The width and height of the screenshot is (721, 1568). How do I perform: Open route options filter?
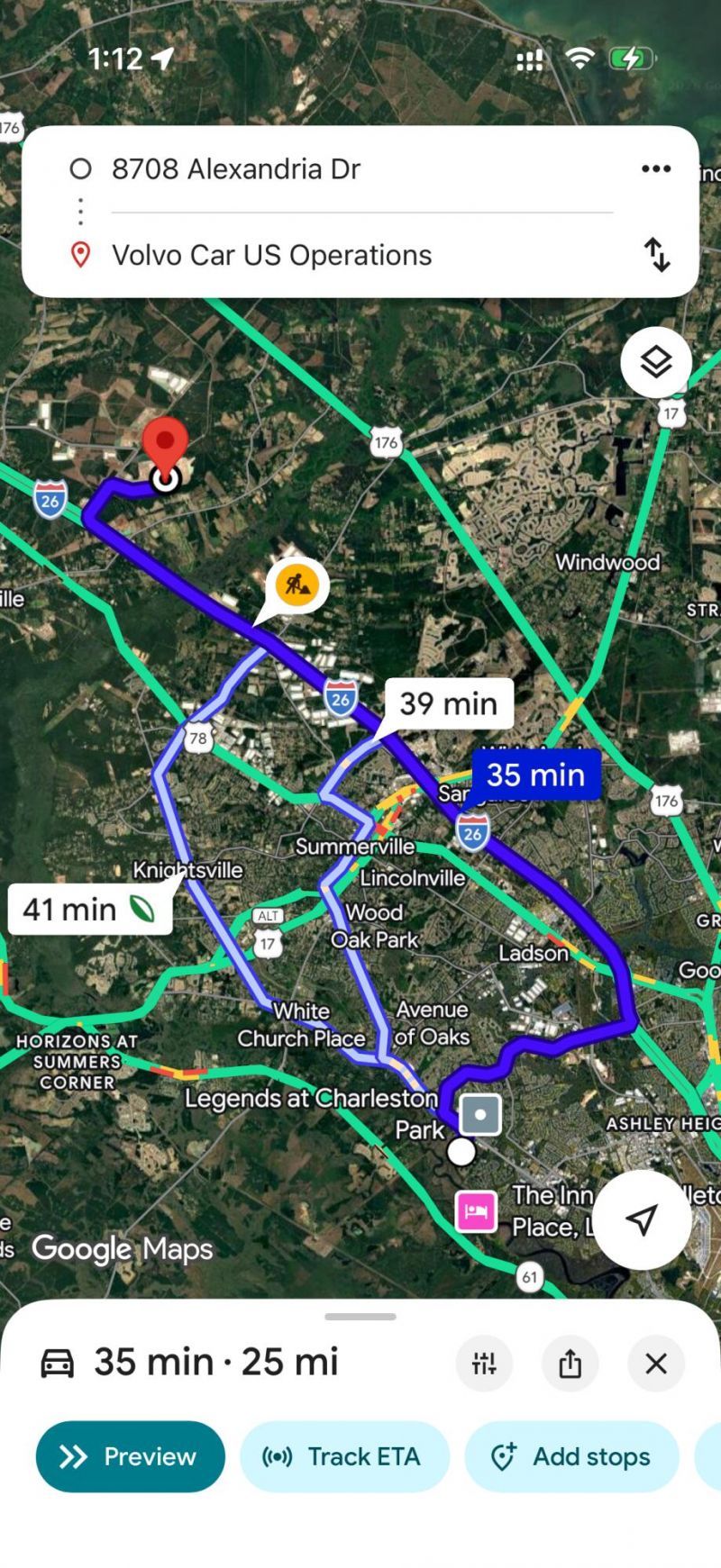click(484, 1364)
